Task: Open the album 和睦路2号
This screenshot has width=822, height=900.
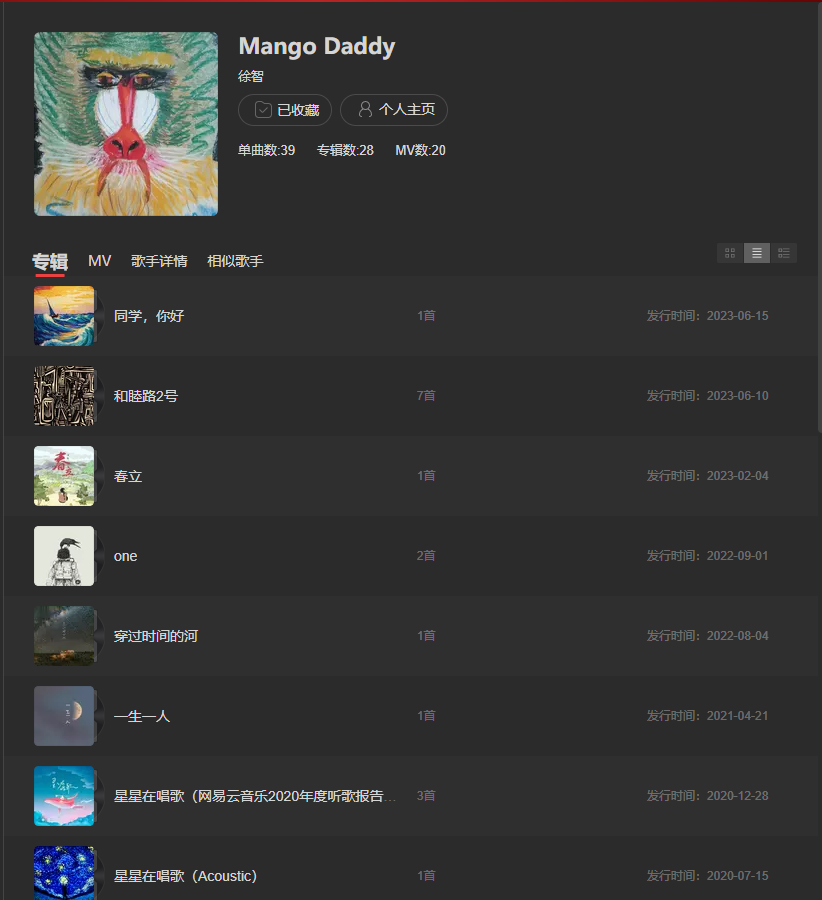Action: click(146, 396)
